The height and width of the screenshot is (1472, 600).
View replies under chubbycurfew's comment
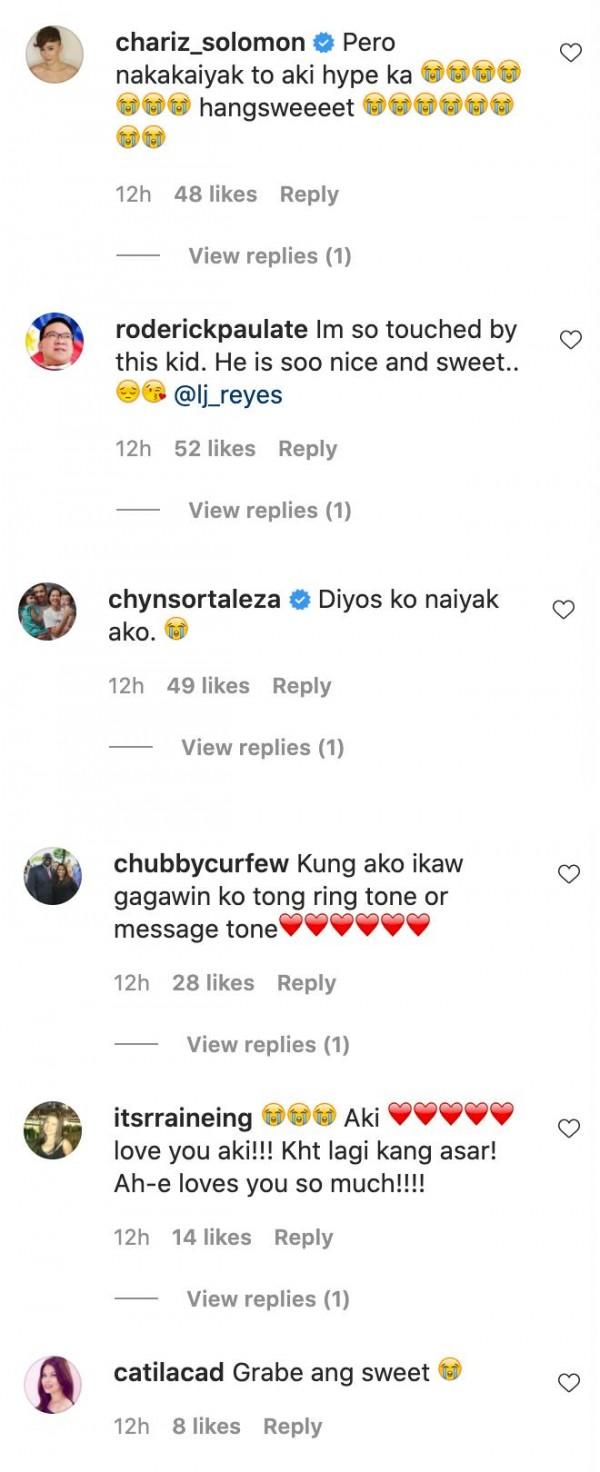[x=267, y=1044]
